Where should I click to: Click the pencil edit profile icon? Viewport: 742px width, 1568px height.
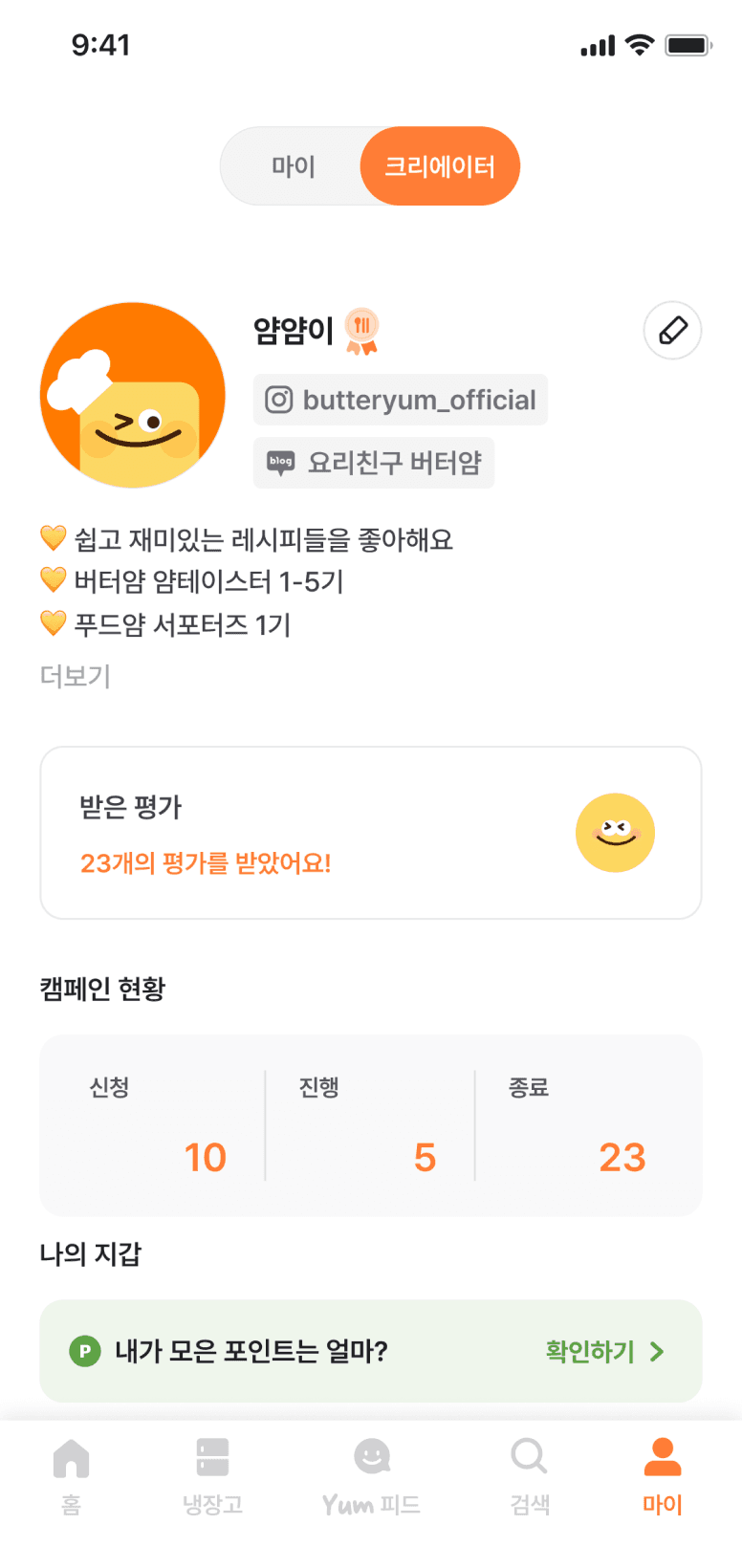tap(672, 330)
